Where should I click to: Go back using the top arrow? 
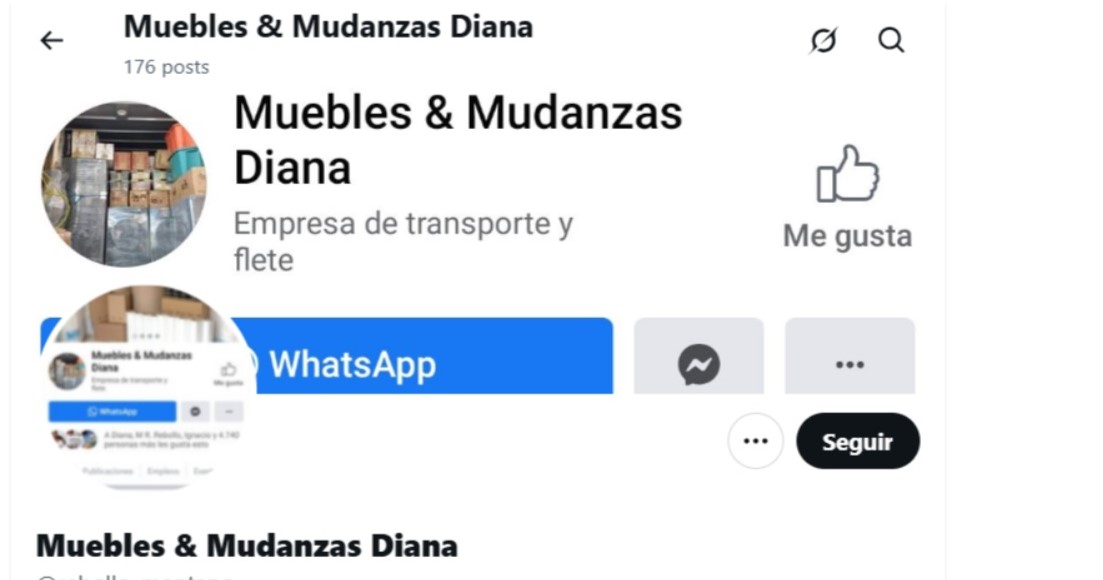[51, 40]
